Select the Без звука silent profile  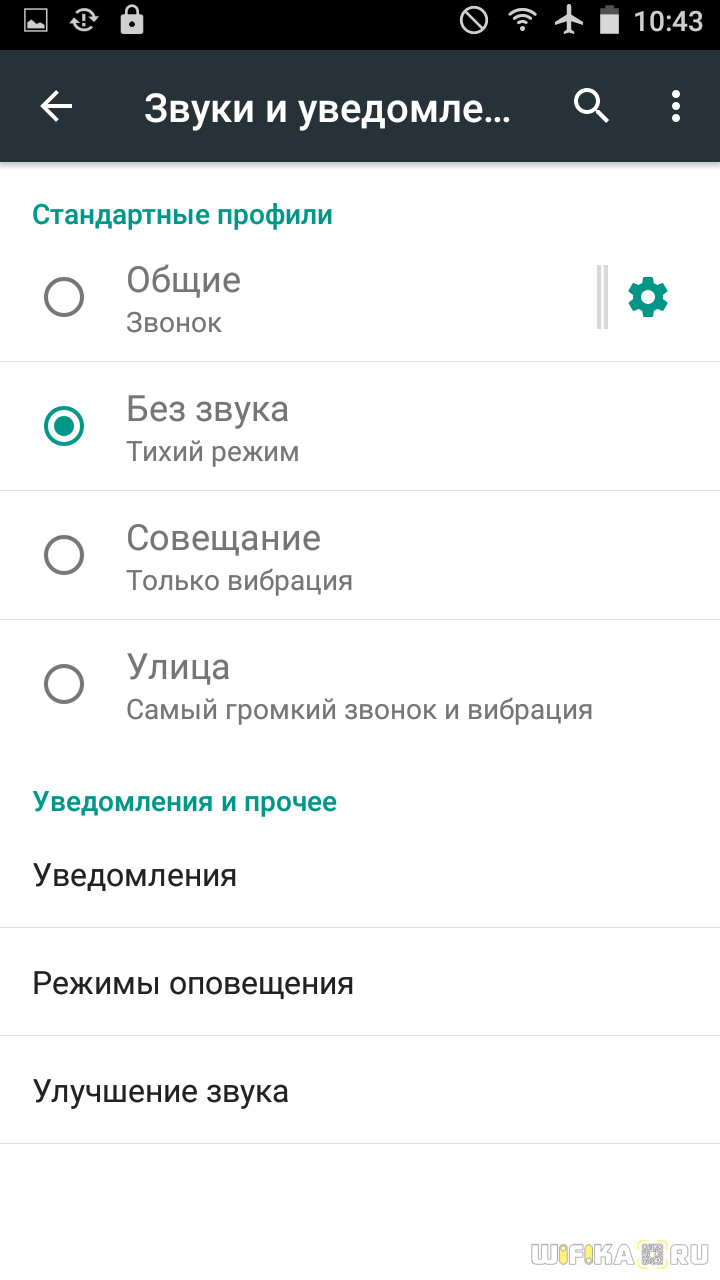[x=360, y=427]
